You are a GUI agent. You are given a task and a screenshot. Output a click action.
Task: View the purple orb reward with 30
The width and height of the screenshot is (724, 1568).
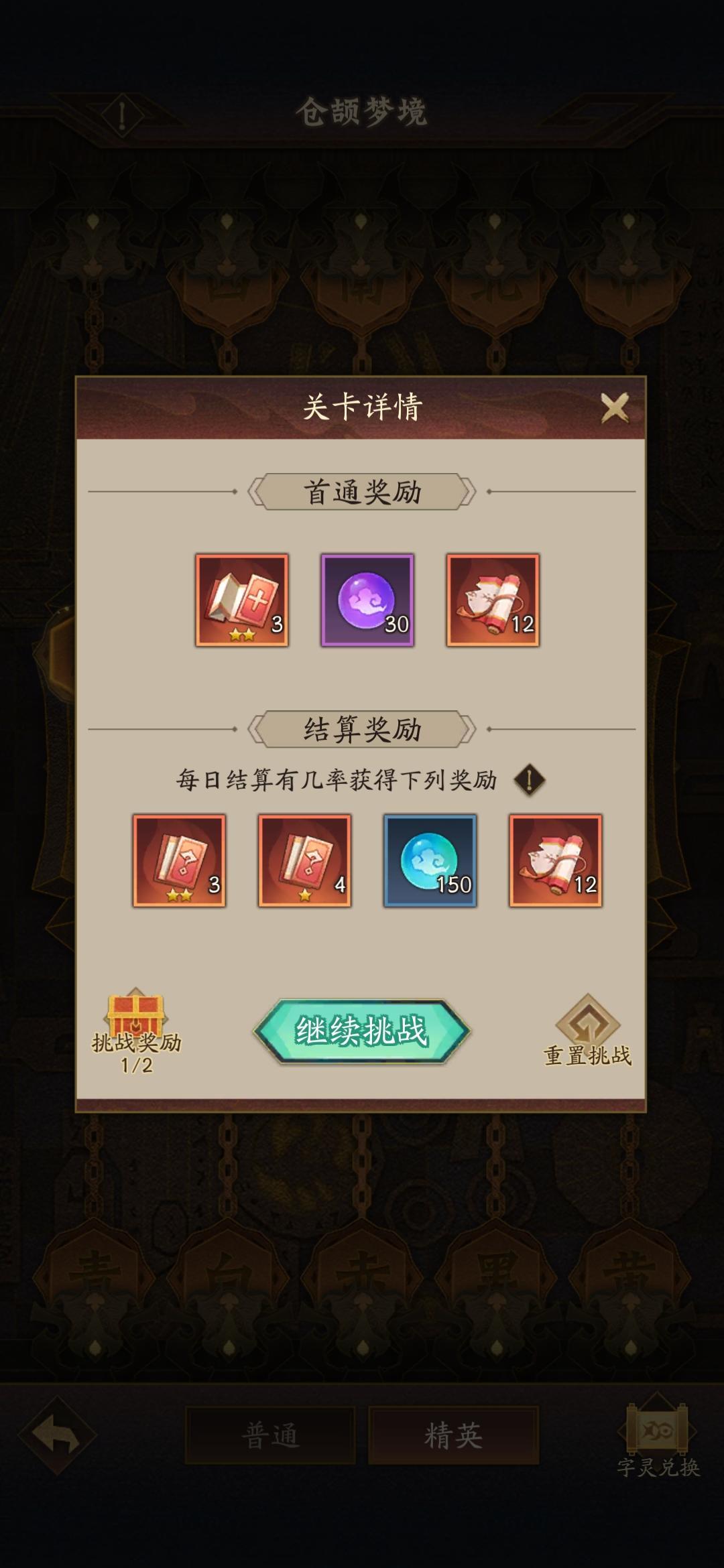click(367, 600)
